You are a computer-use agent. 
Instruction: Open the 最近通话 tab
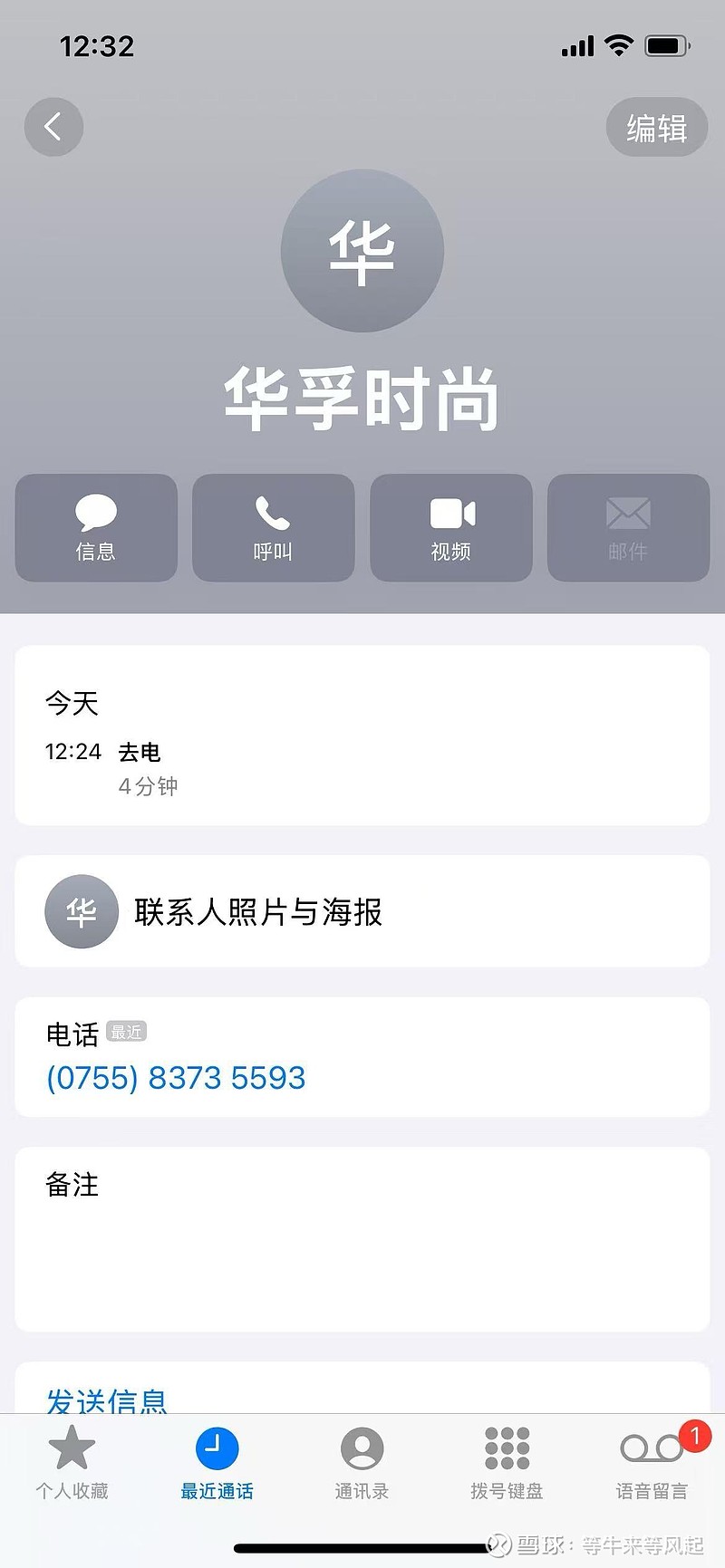pos(217,1461)
